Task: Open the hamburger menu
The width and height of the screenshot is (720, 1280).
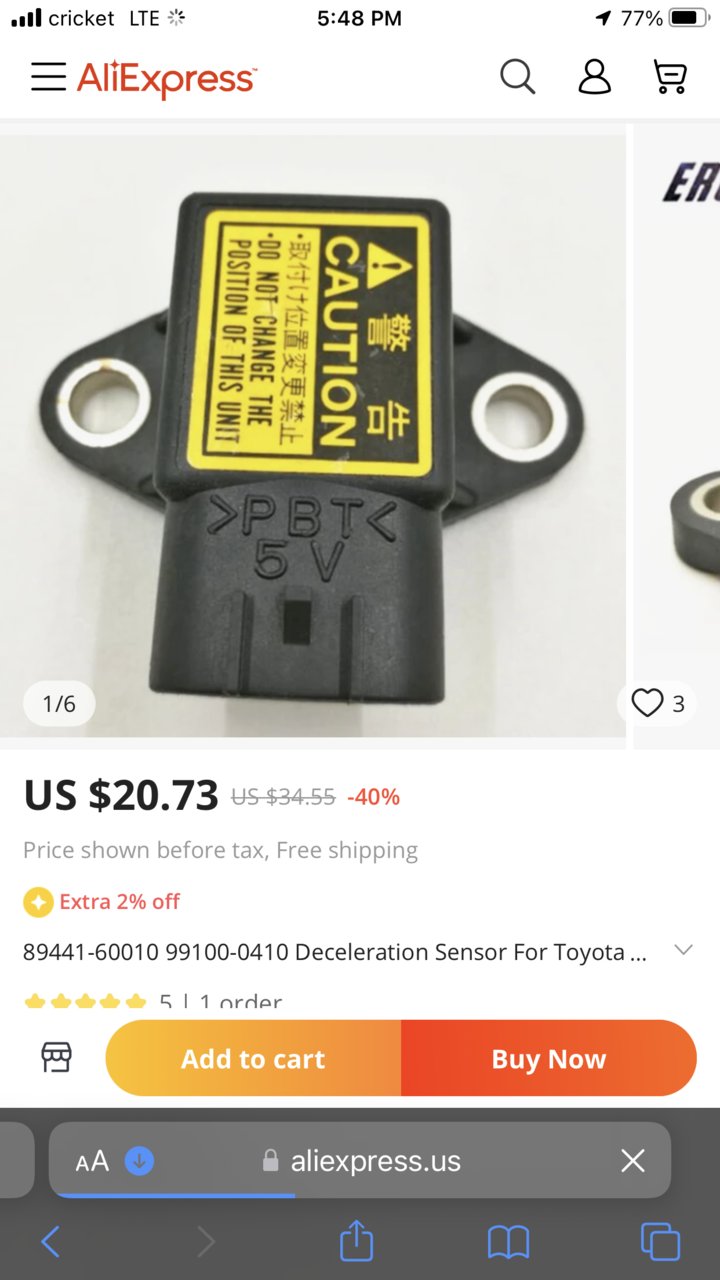Action: point(48,77)
